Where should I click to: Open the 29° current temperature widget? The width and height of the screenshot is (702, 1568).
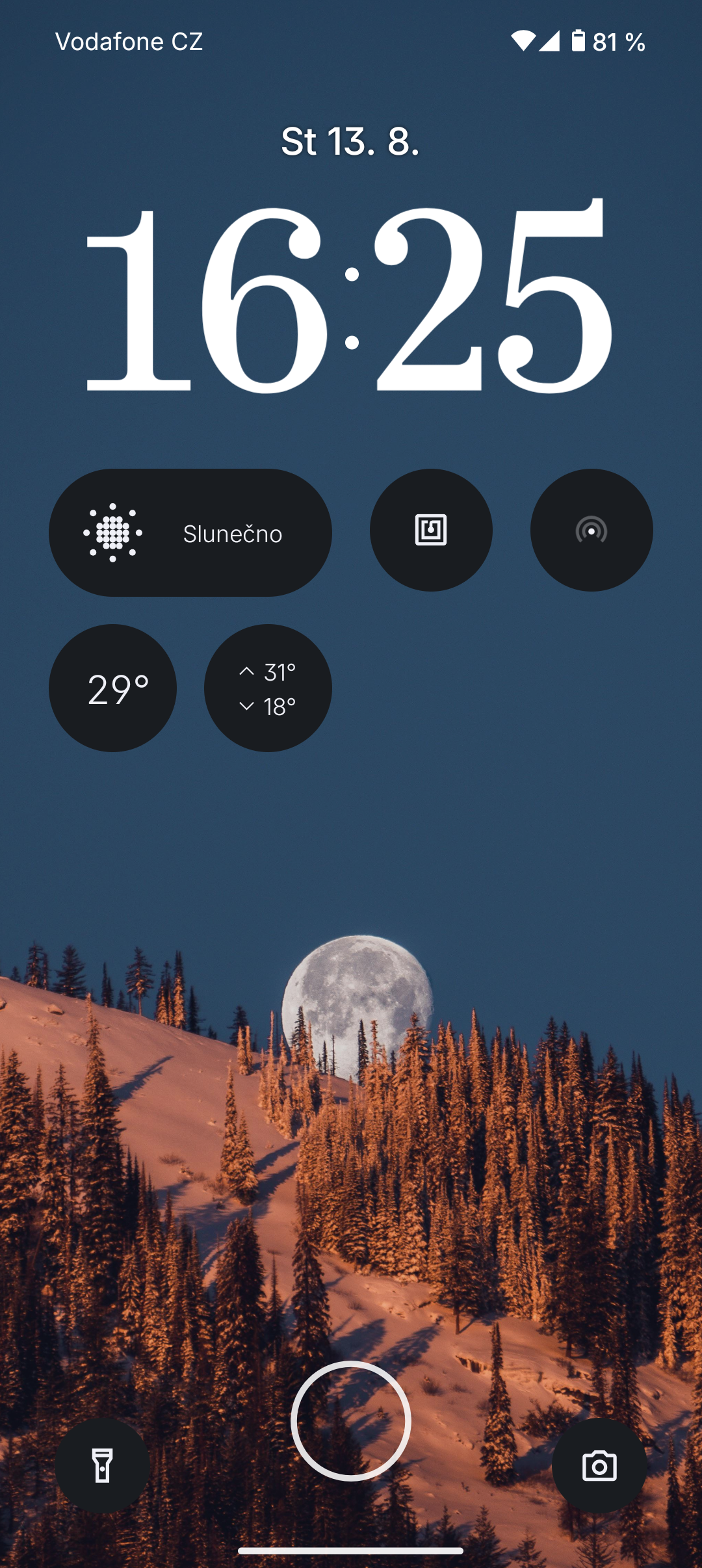point(113,688)
